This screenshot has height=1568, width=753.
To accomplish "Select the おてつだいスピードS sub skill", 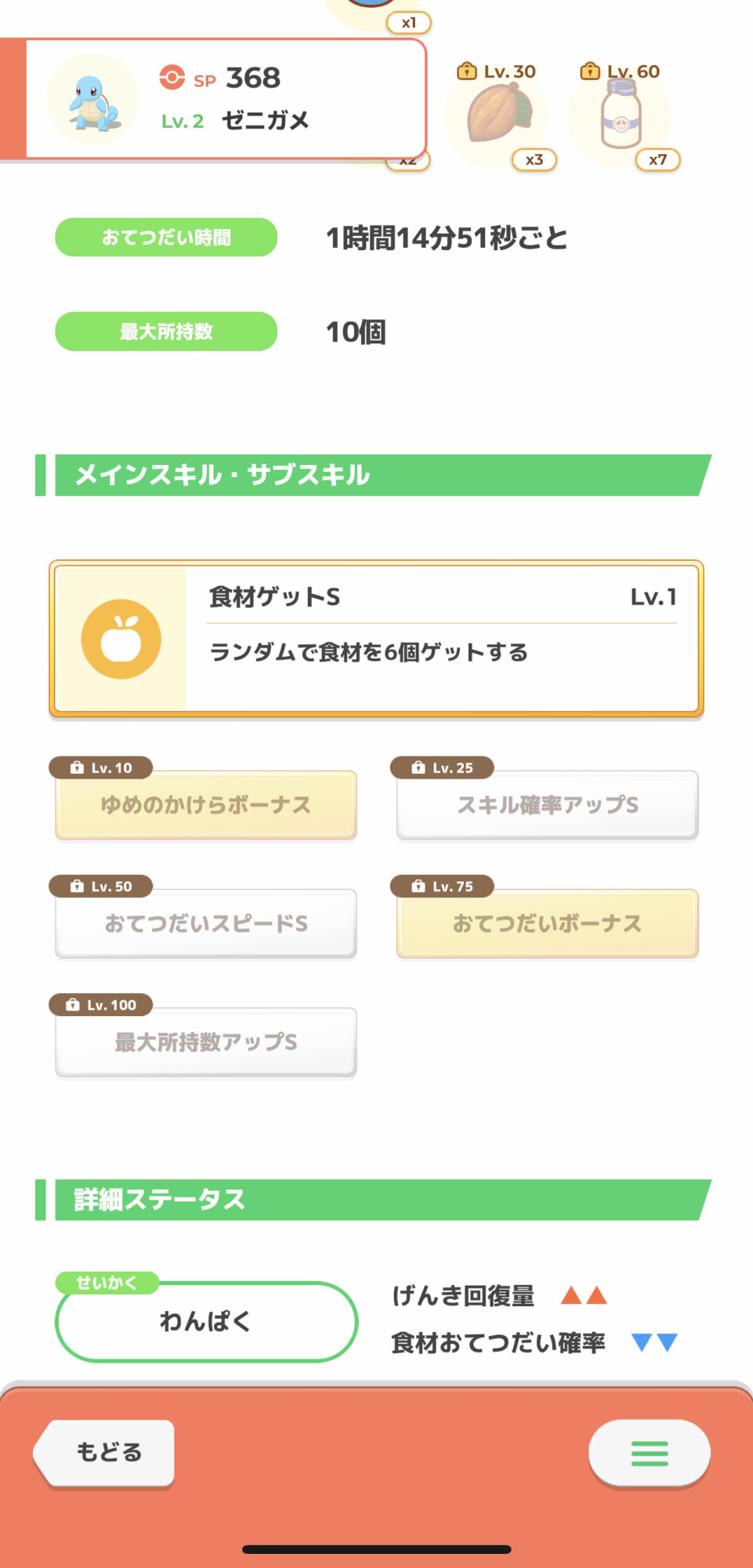I will [206, 924].
